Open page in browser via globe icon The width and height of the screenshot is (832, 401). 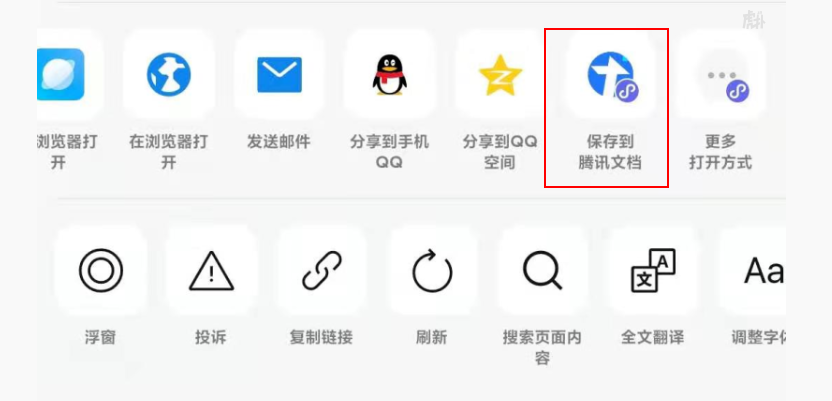click(x=168, y=75)
